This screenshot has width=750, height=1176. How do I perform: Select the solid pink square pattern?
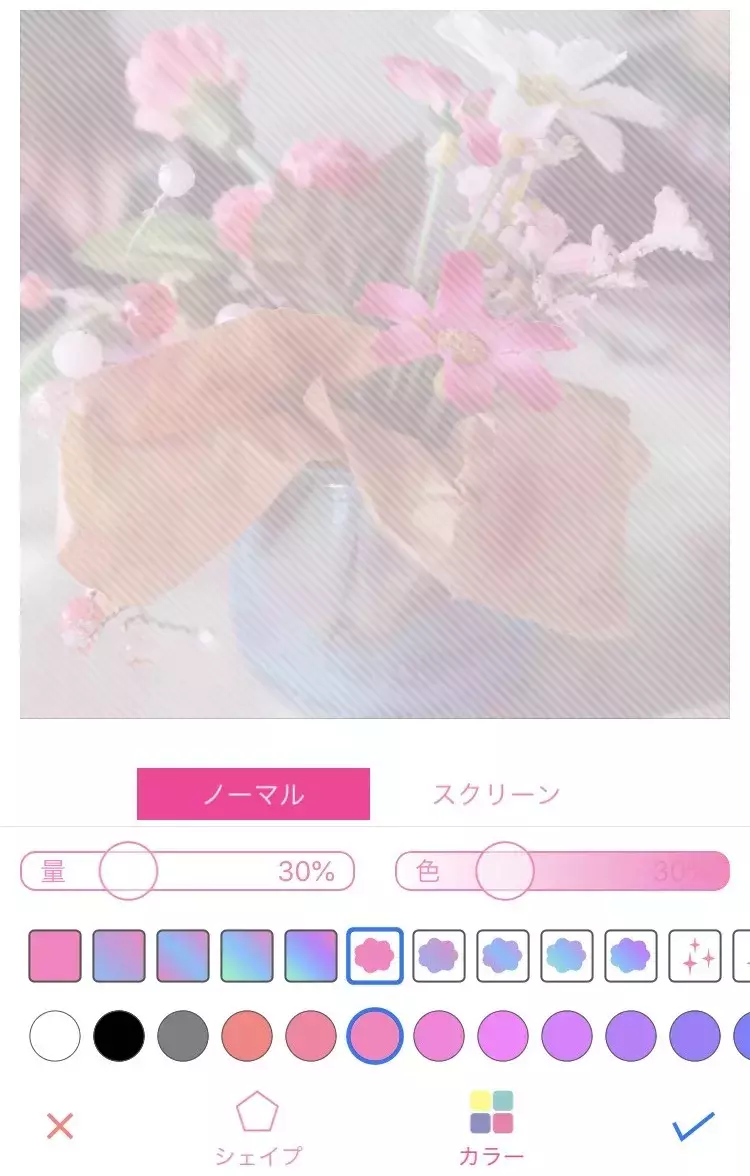pyautogui.click(x=55, y=956)
